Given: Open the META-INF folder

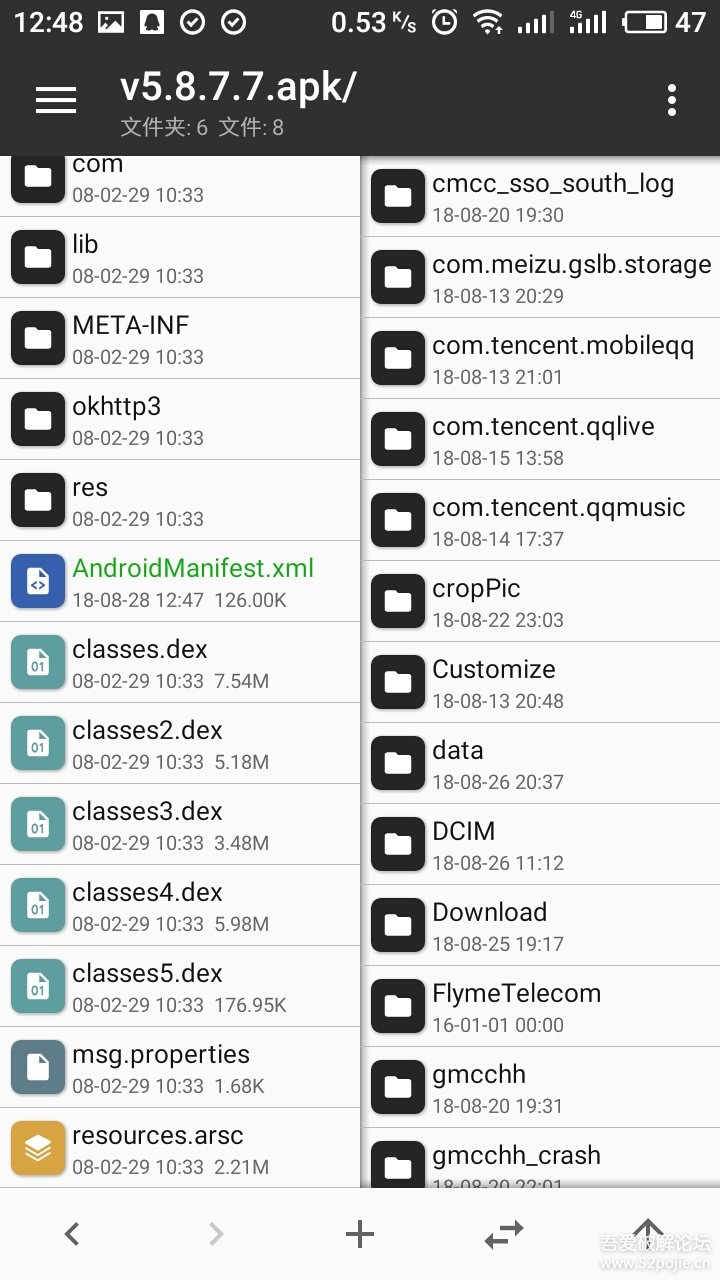Looking at the screenshot, I should pos(180,338).
